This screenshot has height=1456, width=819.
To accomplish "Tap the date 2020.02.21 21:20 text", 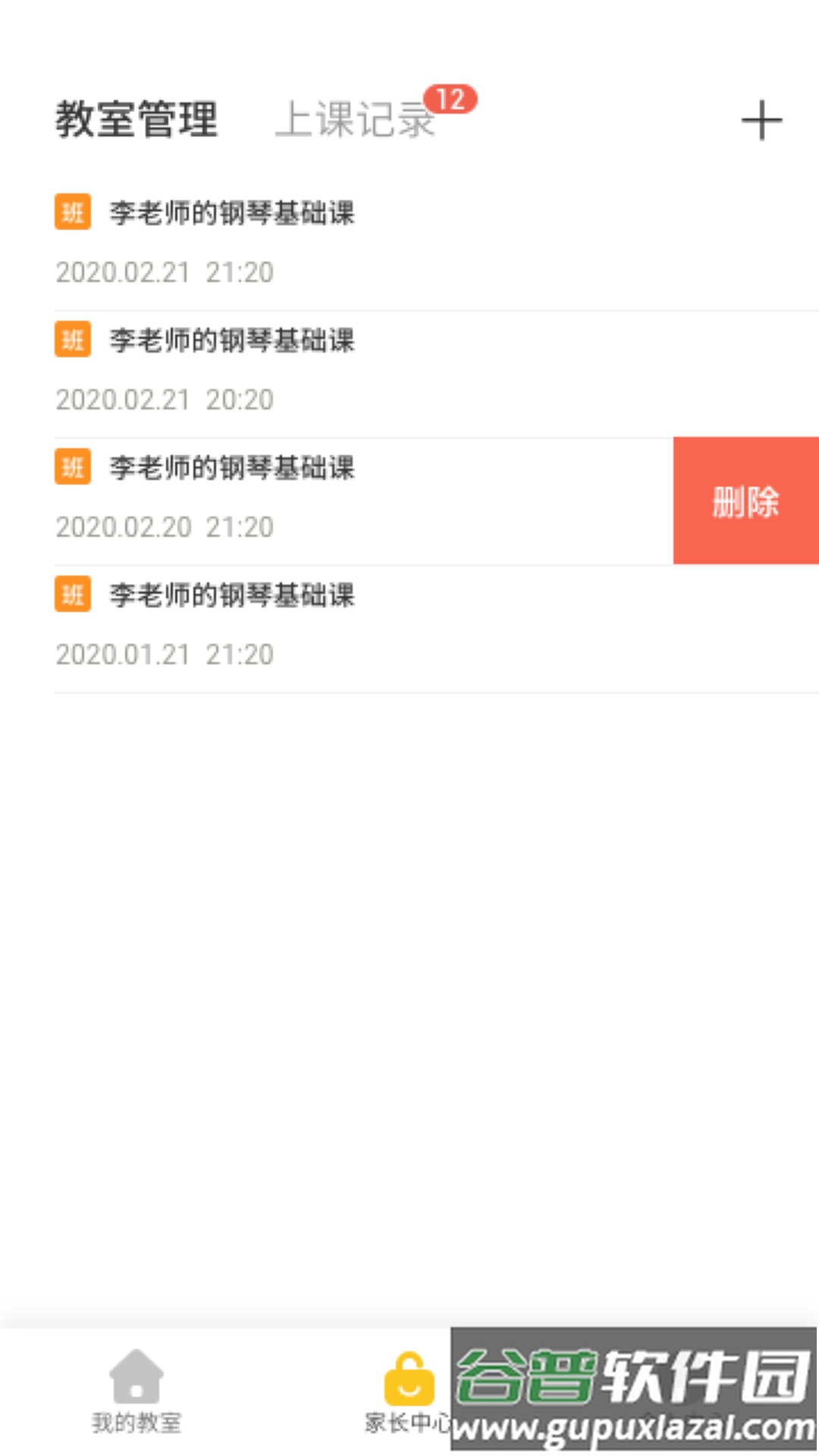I will 165,271.
